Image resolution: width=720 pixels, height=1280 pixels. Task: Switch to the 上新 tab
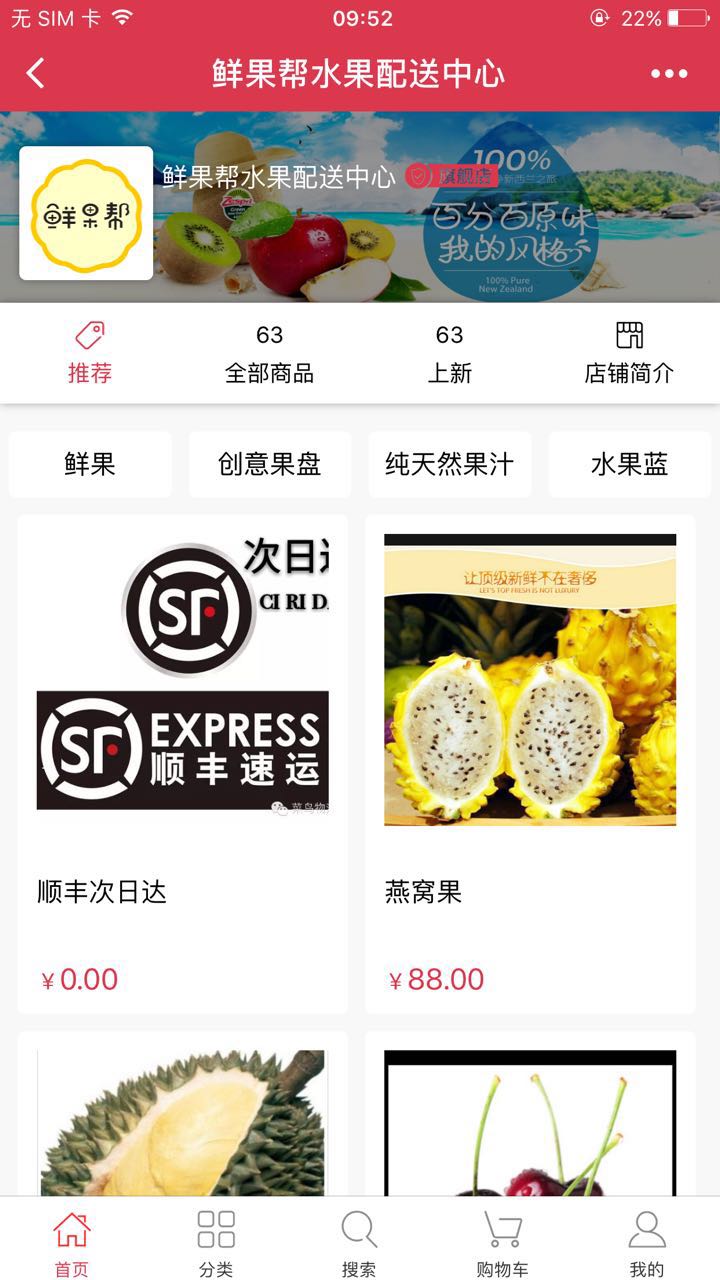(449, 354)
